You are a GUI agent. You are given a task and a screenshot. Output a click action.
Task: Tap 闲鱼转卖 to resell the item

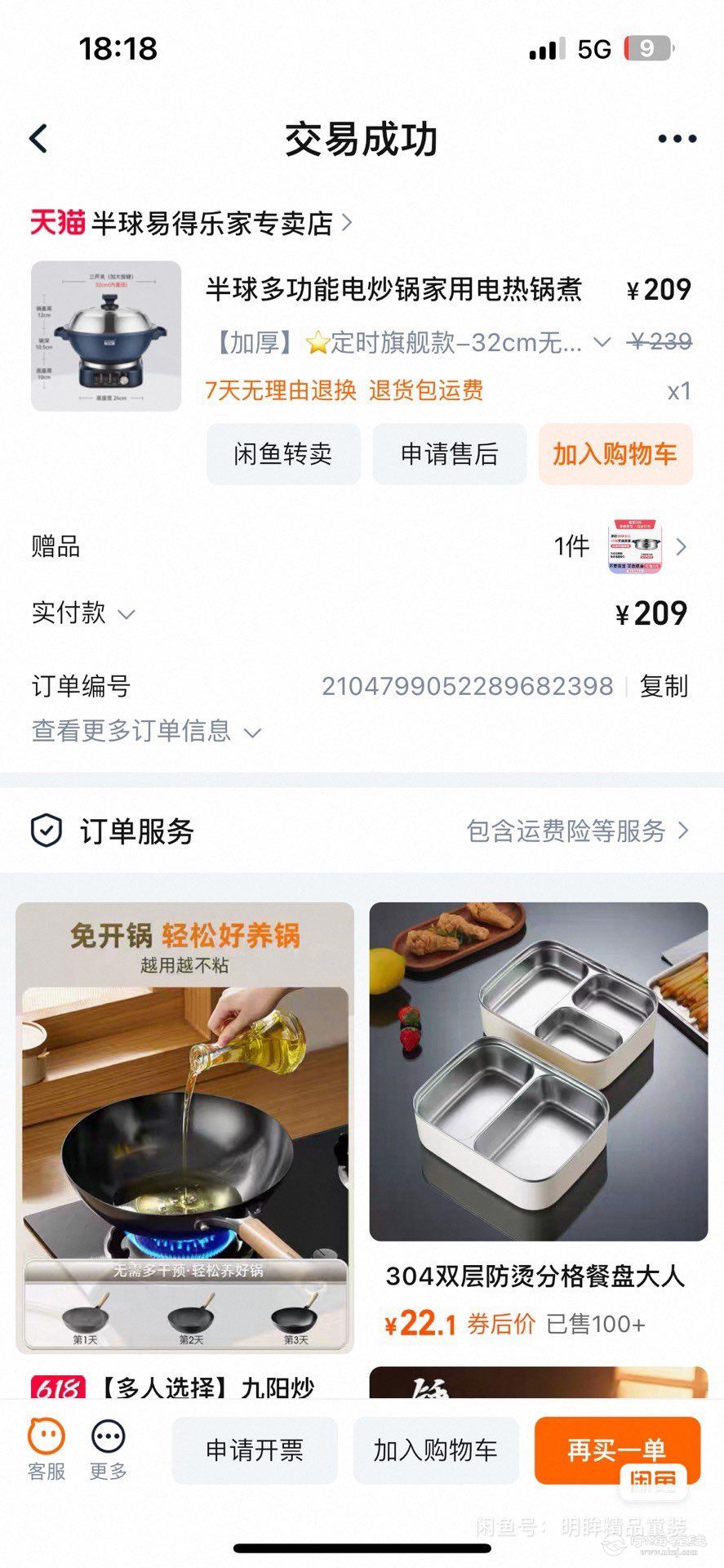coord(282,454)
